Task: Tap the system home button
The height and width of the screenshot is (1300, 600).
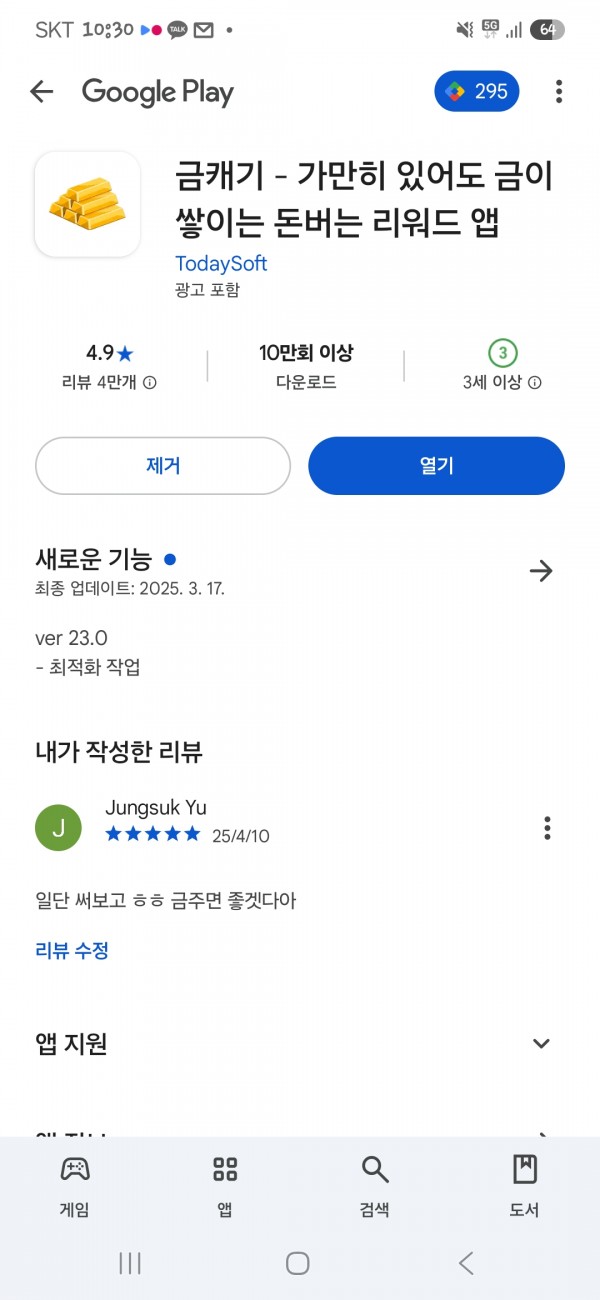Action: point(297,1263)
